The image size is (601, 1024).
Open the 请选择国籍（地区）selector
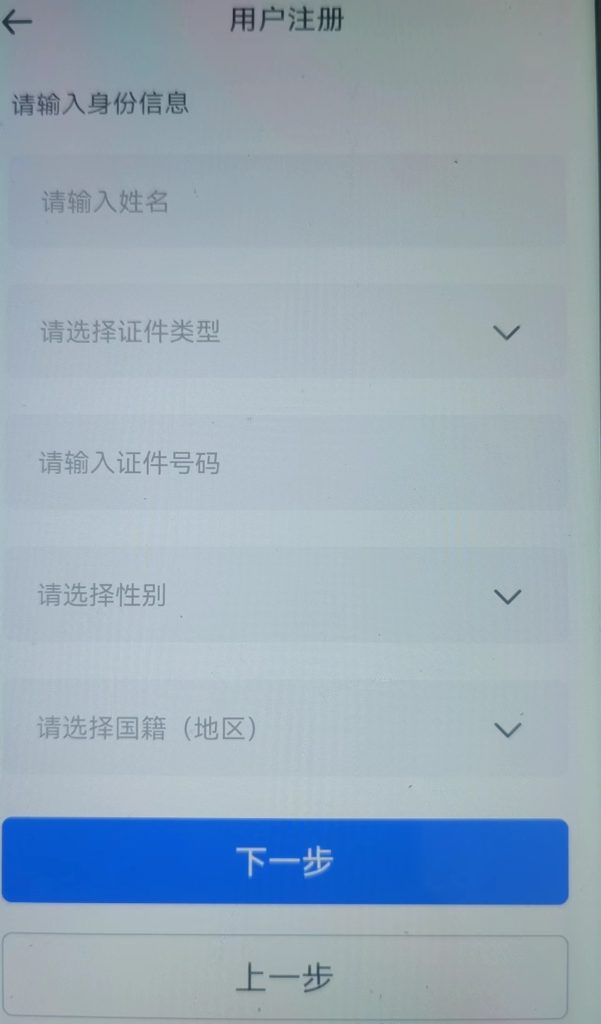click(286, 728)
